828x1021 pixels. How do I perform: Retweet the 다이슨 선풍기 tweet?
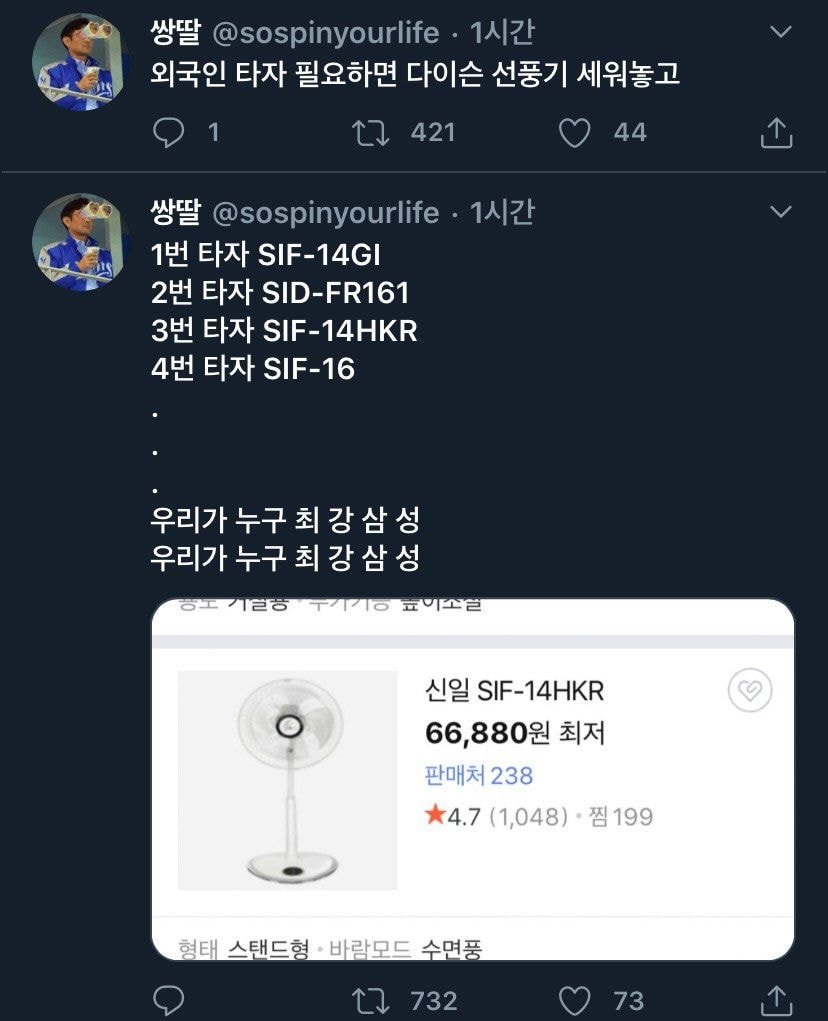(x=371, y=133)
